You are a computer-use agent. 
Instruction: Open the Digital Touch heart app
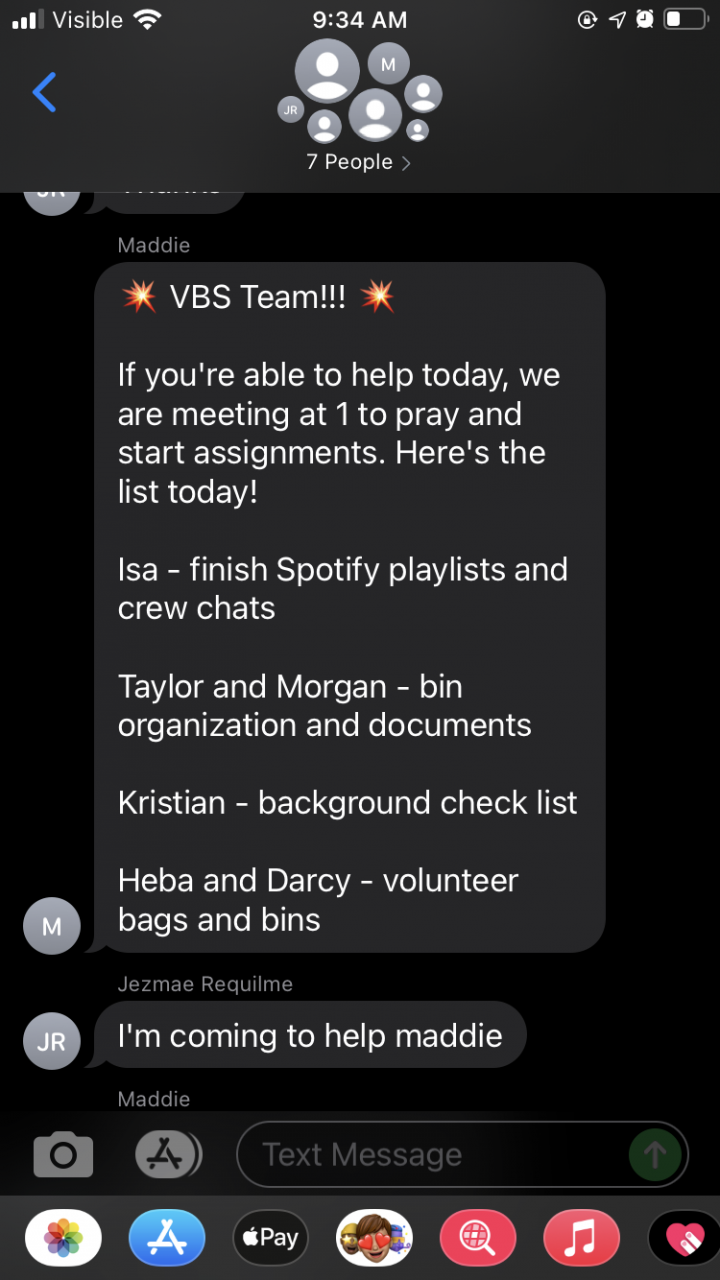(683, 1238)
